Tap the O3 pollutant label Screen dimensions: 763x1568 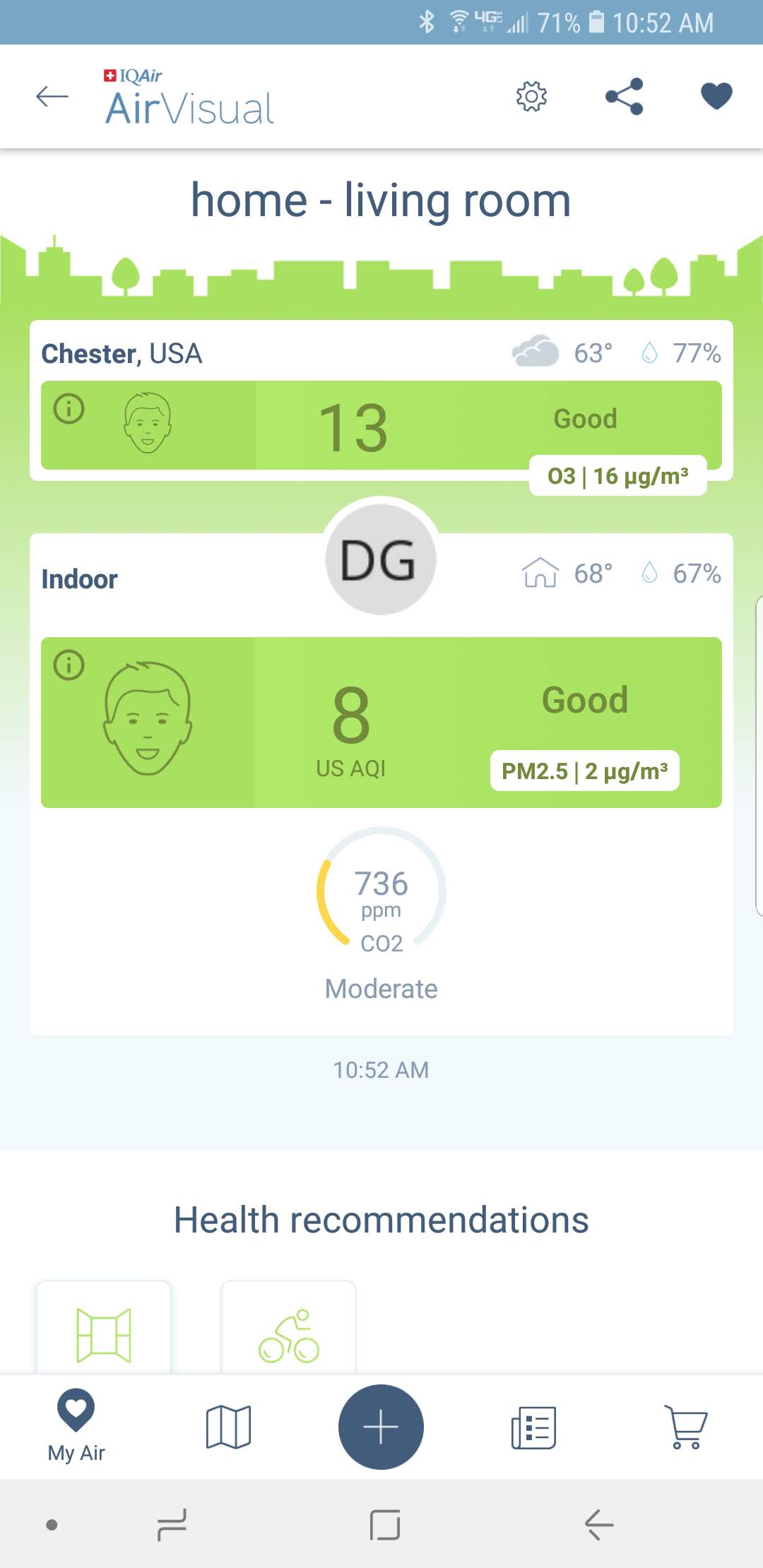617,476
